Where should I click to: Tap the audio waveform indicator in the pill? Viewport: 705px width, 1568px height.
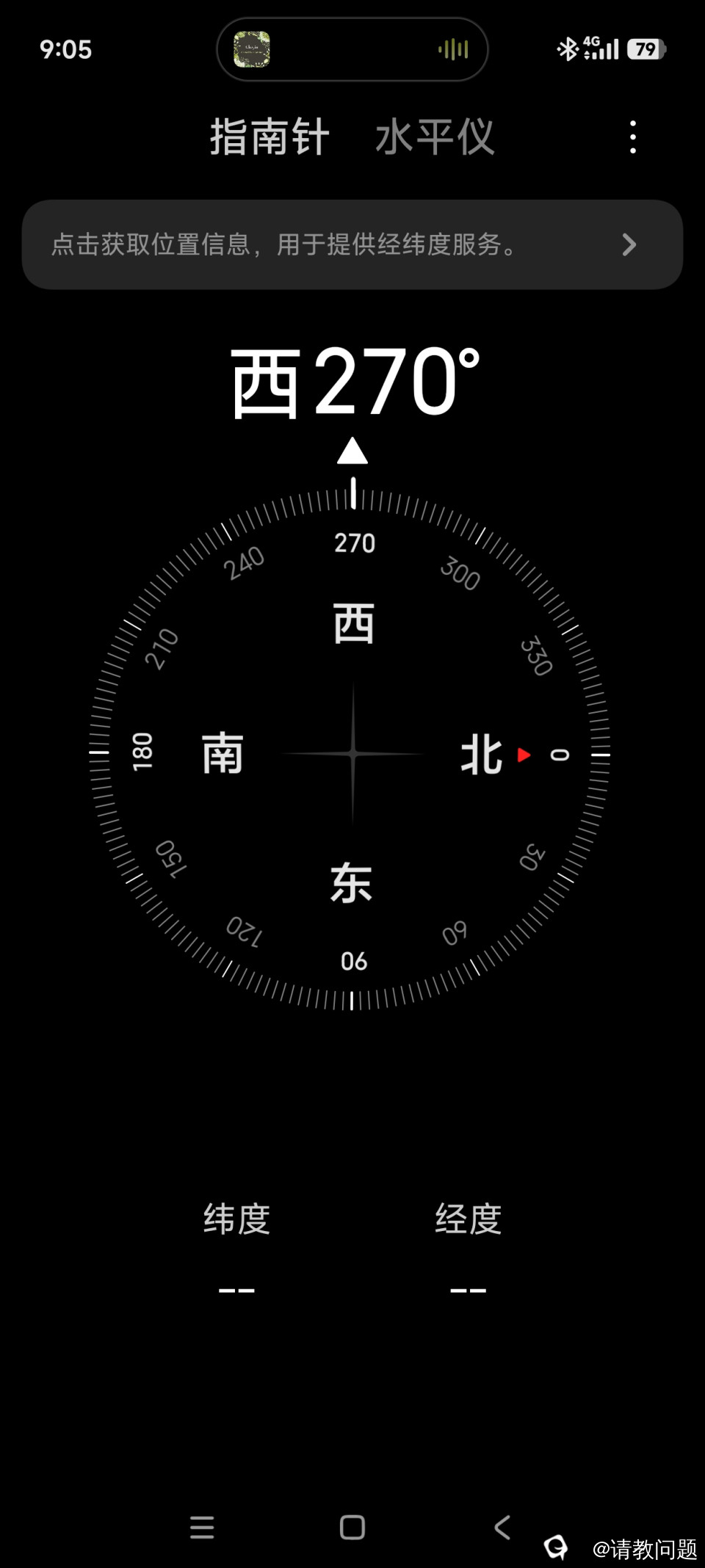[x=452, y=50]
